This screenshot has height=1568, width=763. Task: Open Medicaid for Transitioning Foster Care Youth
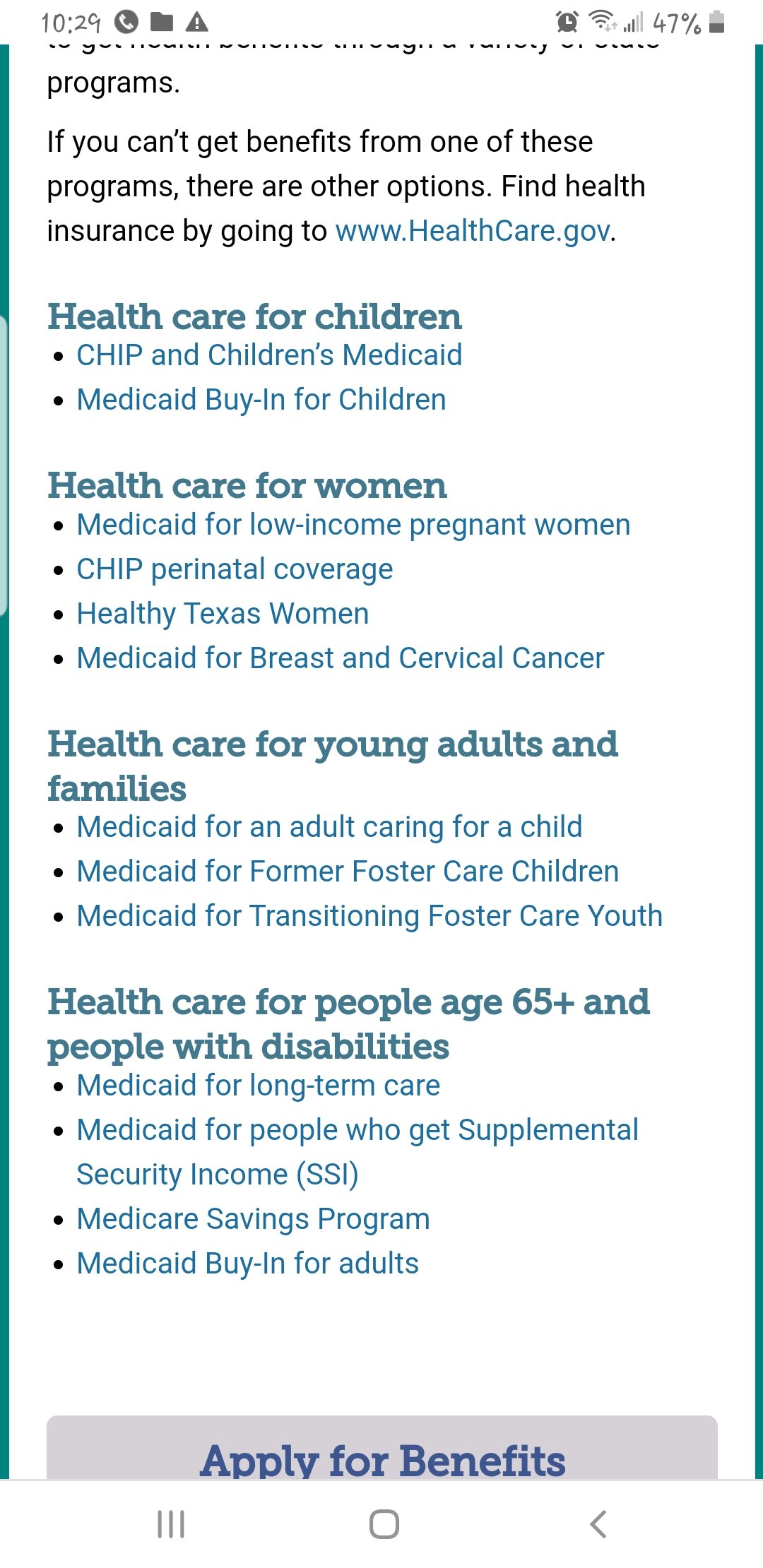tap(369, 916)
